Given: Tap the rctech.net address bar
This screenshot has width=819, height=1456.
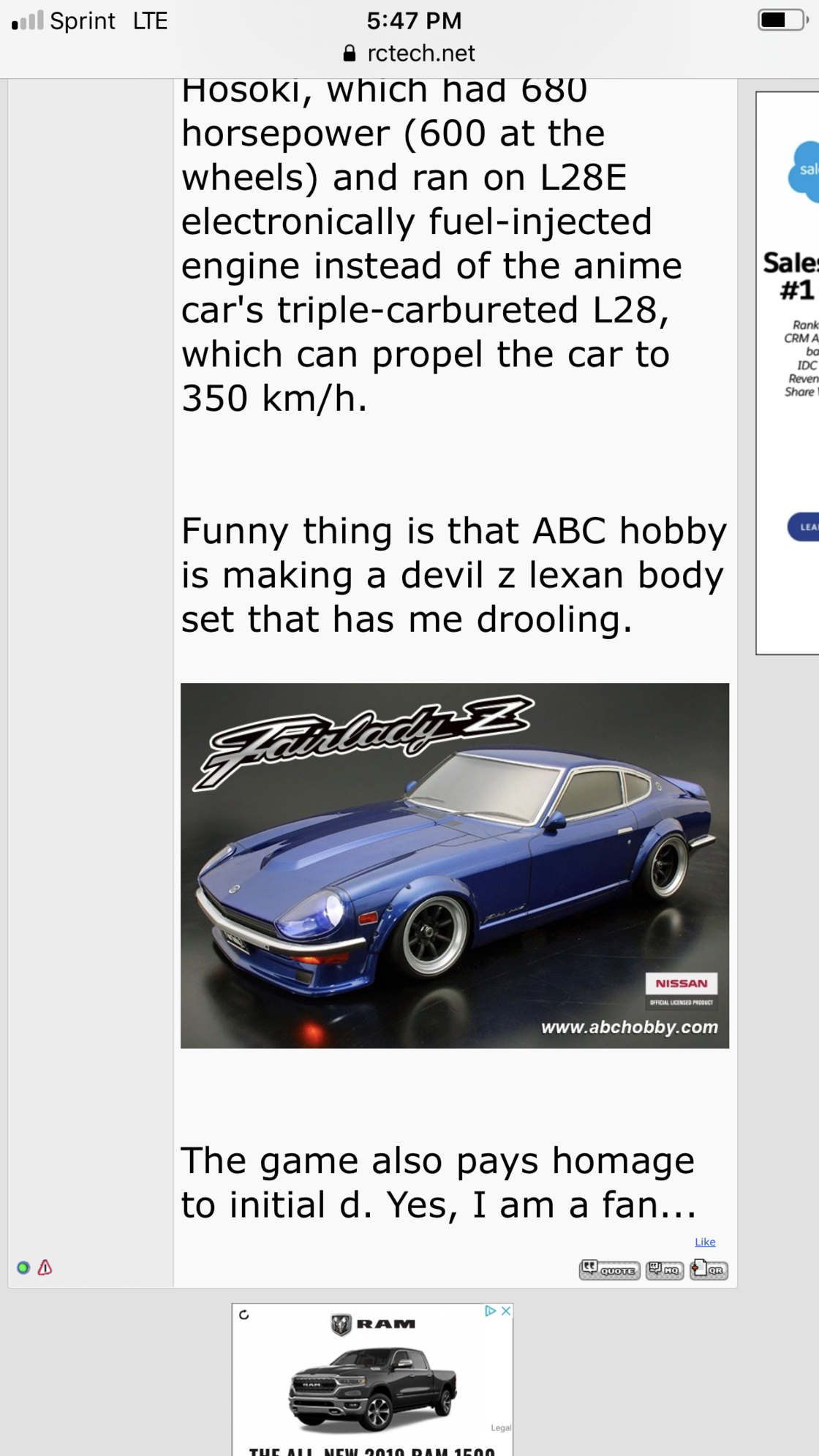Looking at the screenshot, I should tap(409, 53).
